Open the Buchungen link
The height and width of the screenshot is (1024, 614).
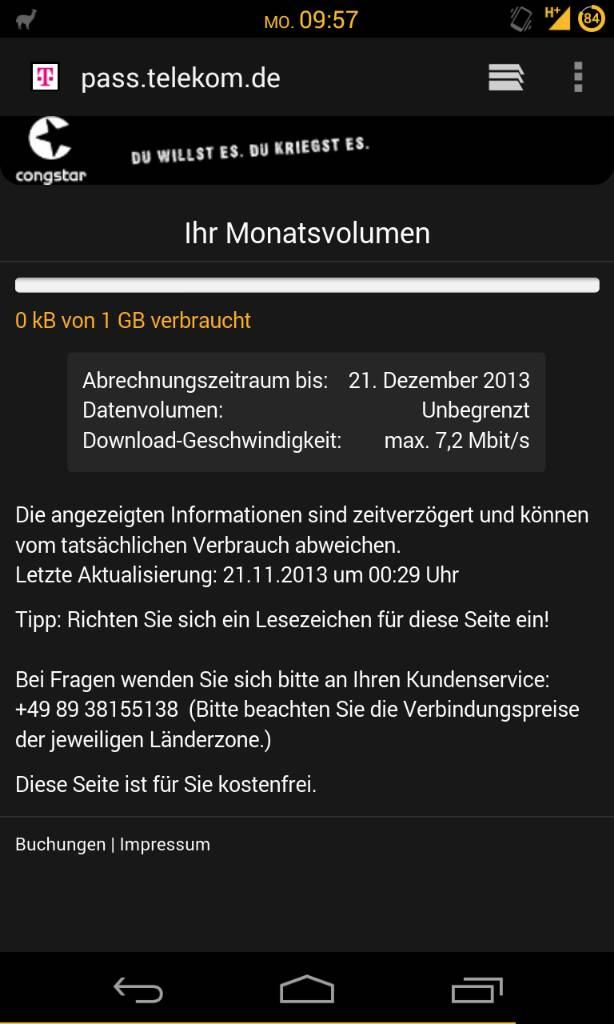click(60, 844)
